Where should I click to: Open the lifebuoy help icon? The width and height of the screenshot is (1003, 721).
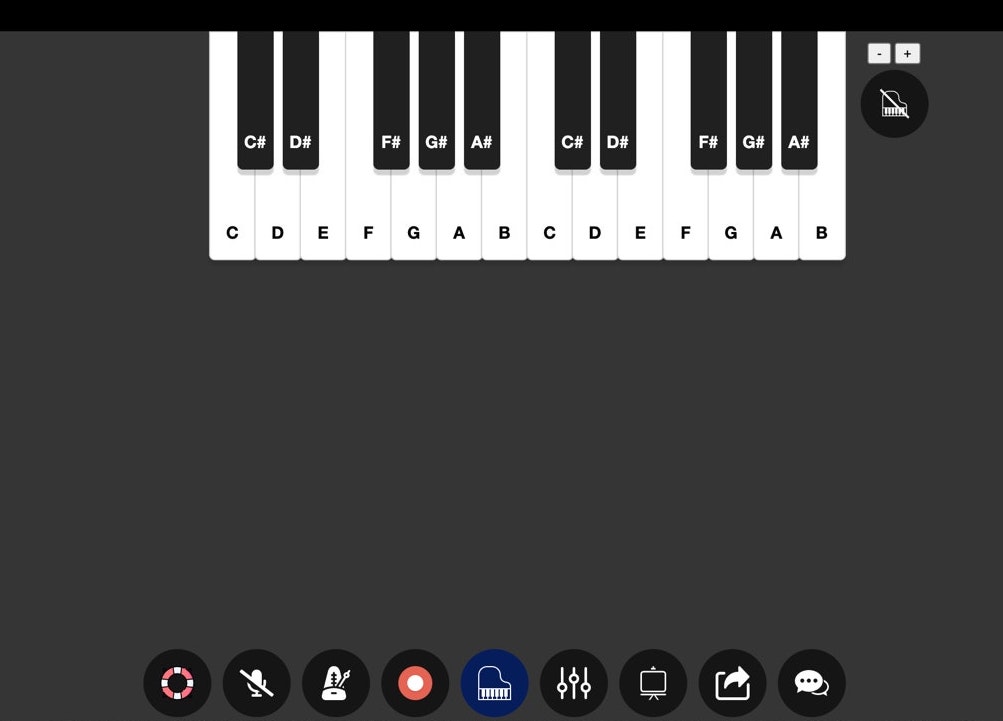point(177,683)
